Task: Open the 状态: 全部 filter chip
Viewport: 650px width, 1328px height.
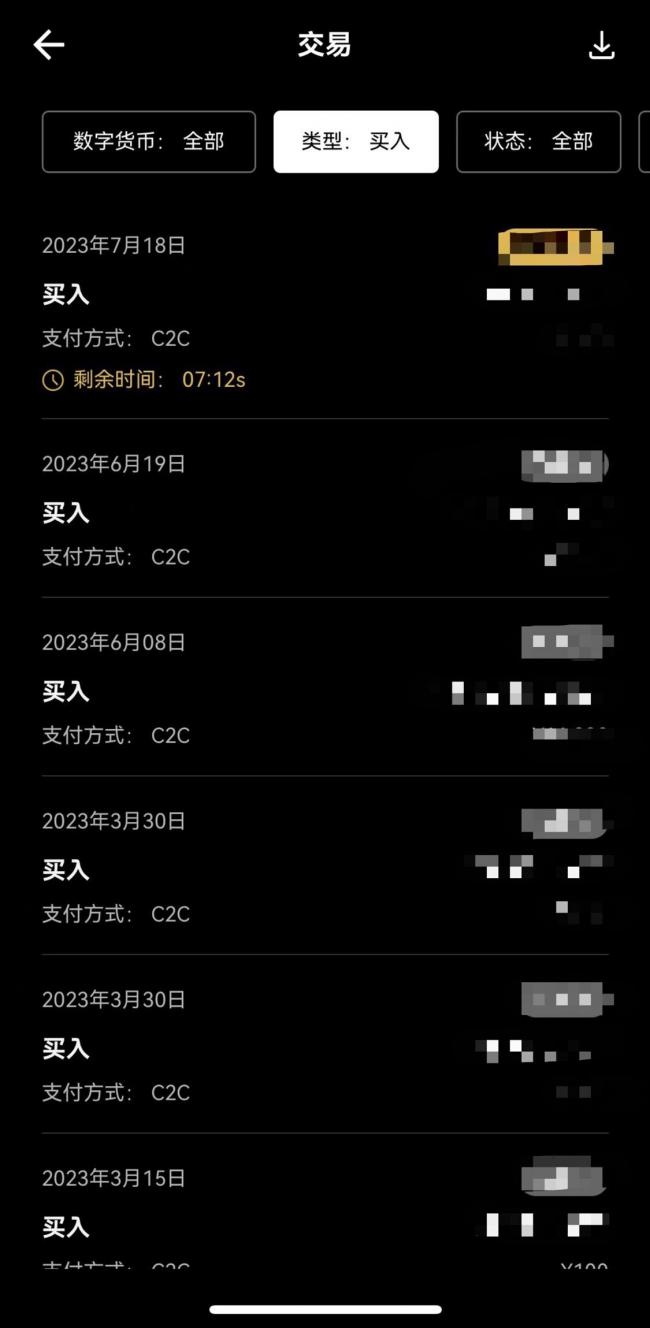Action: point(538,142)
